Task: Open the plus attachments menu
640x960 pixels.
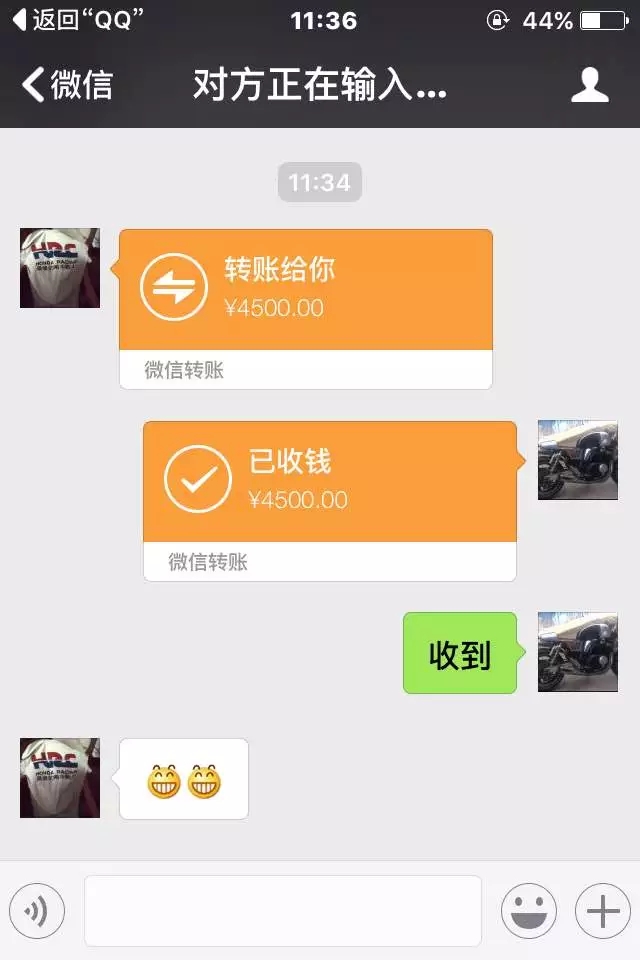Action: [602, 911]
